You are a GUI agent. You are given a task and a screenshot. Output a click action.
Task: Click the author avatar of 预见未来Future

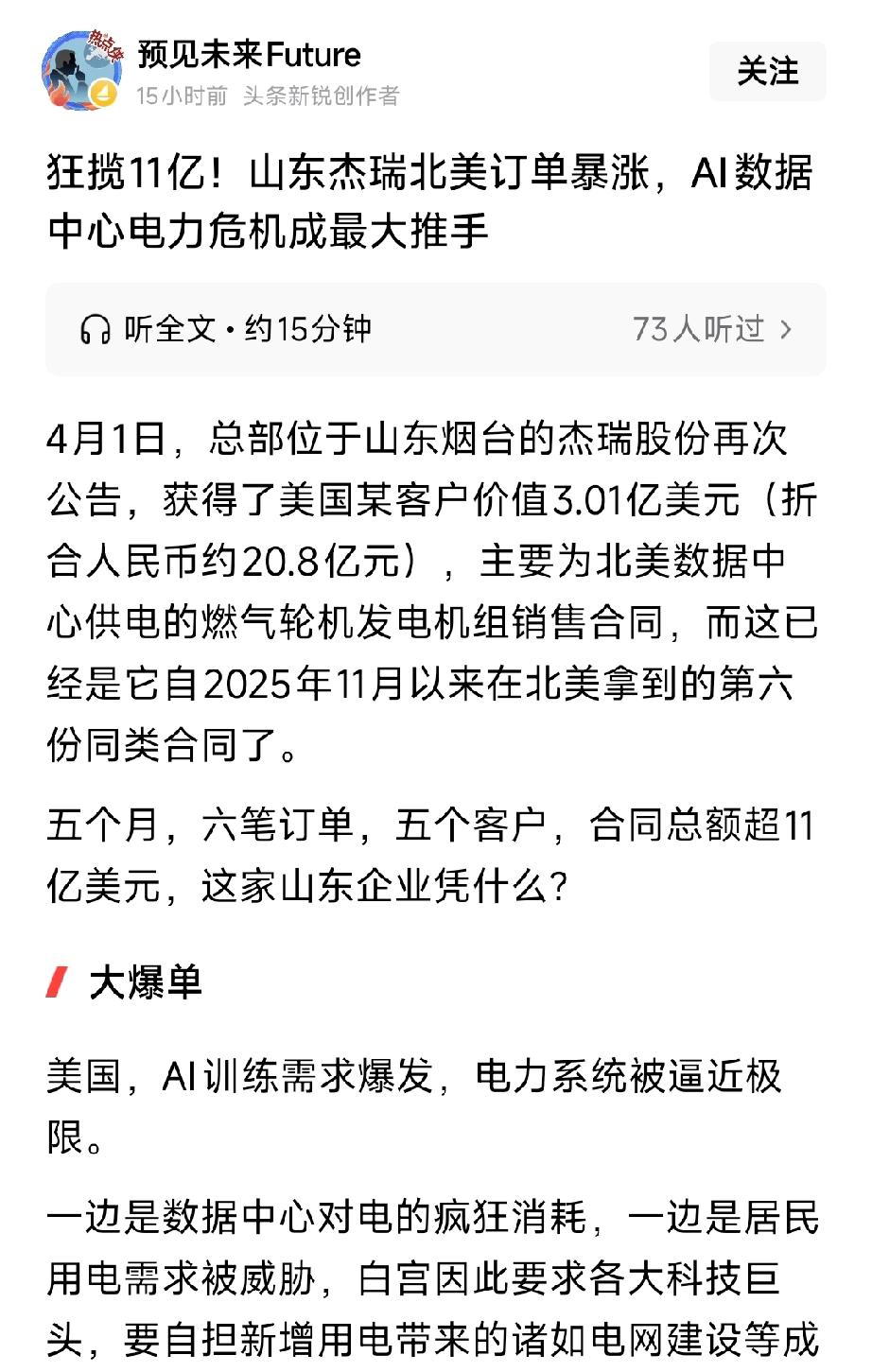(x=83, y=68)
